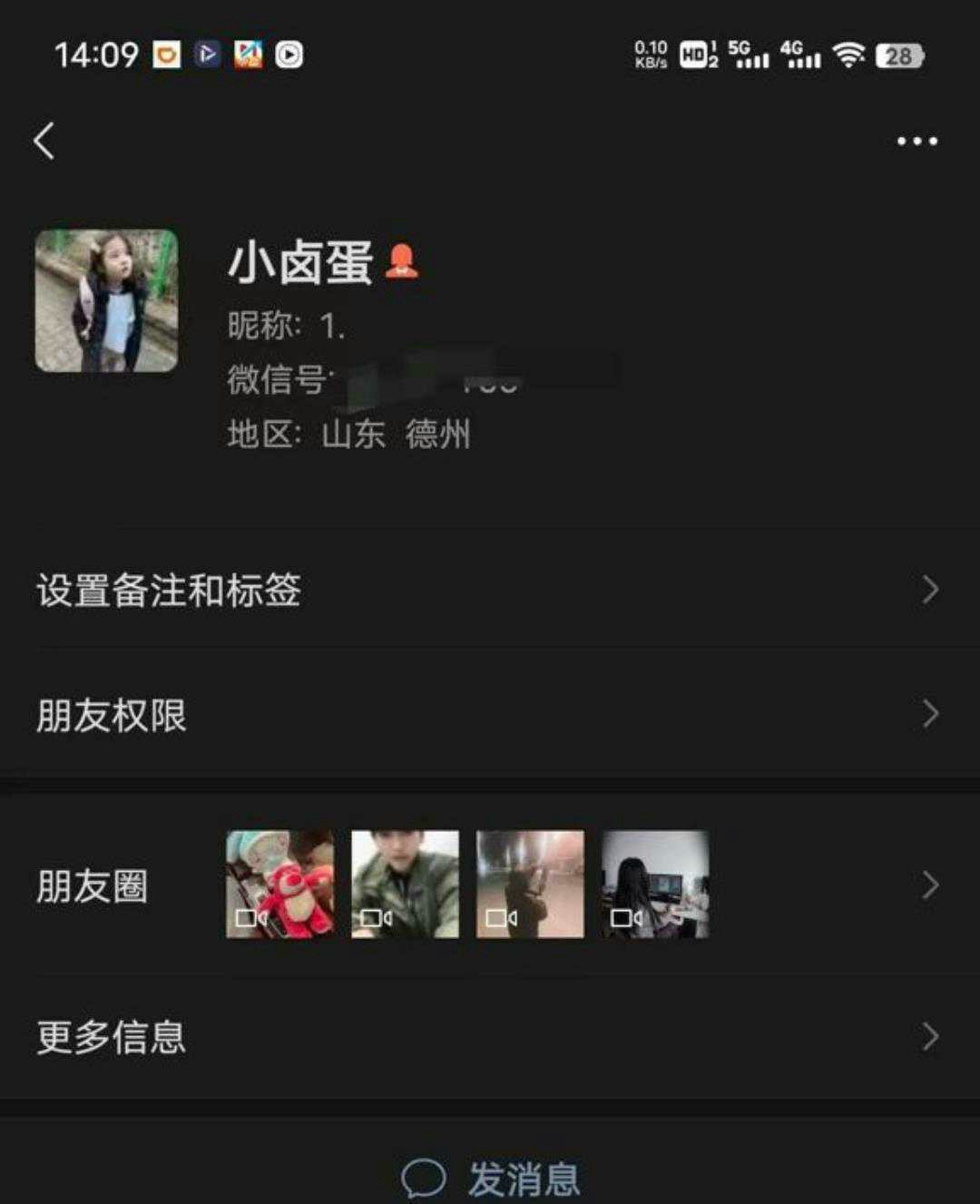Open the three-dot overflow menu
Viewport: 980px width, 1204px height.
(916, 142)
